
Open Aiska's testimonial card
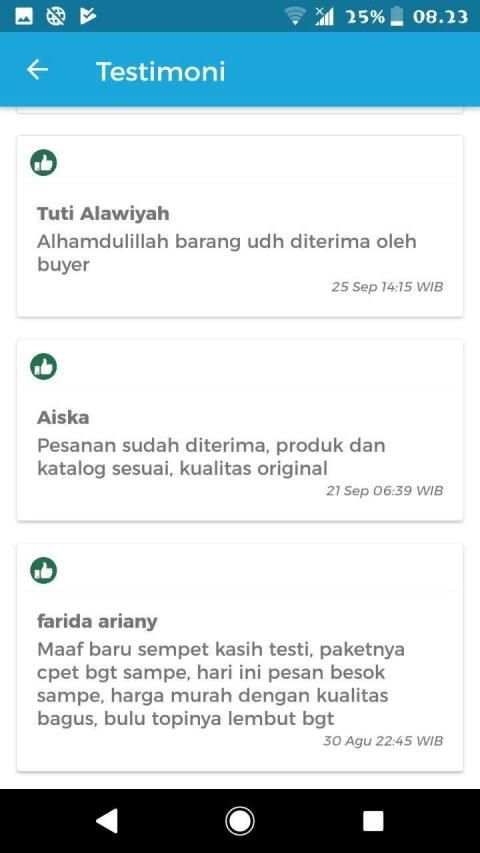point(240,430)
